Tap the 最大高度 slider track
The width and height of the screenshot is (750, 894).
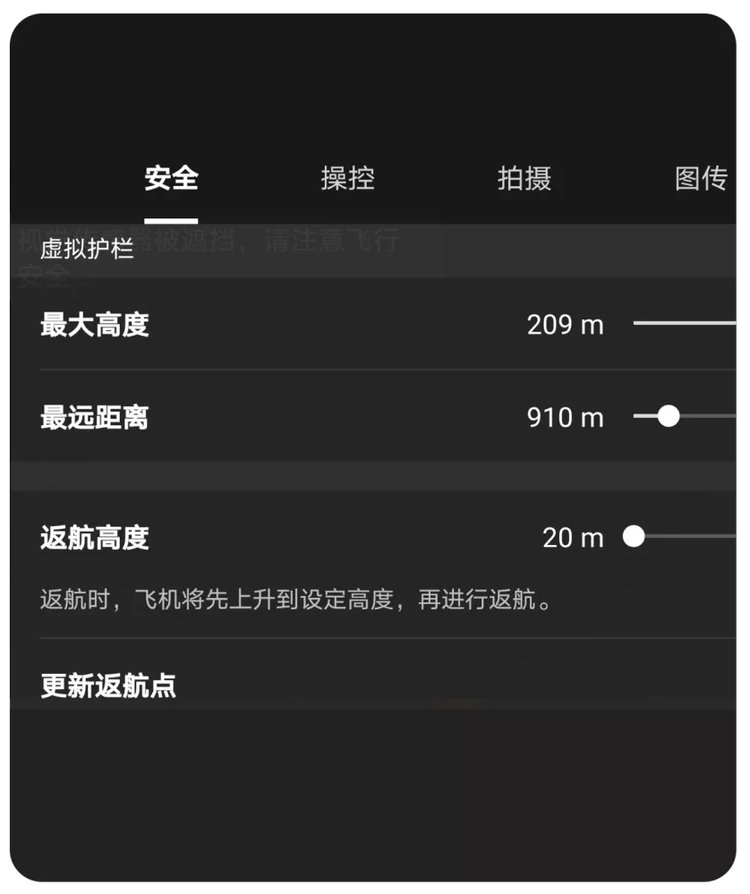[684, 324]
